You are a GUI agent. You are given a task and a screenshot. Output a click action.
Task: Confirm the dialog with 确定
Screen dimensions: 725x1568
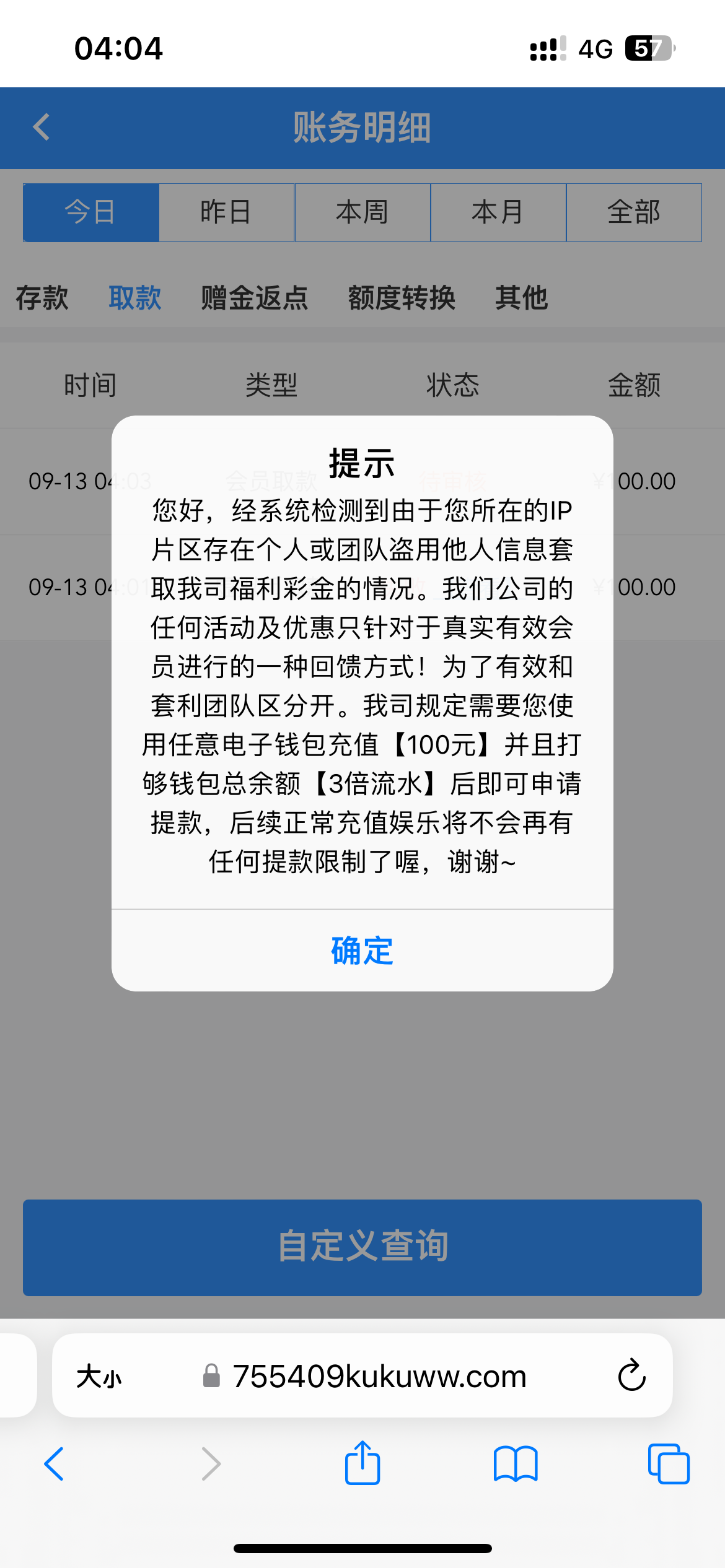pos(362,951)
